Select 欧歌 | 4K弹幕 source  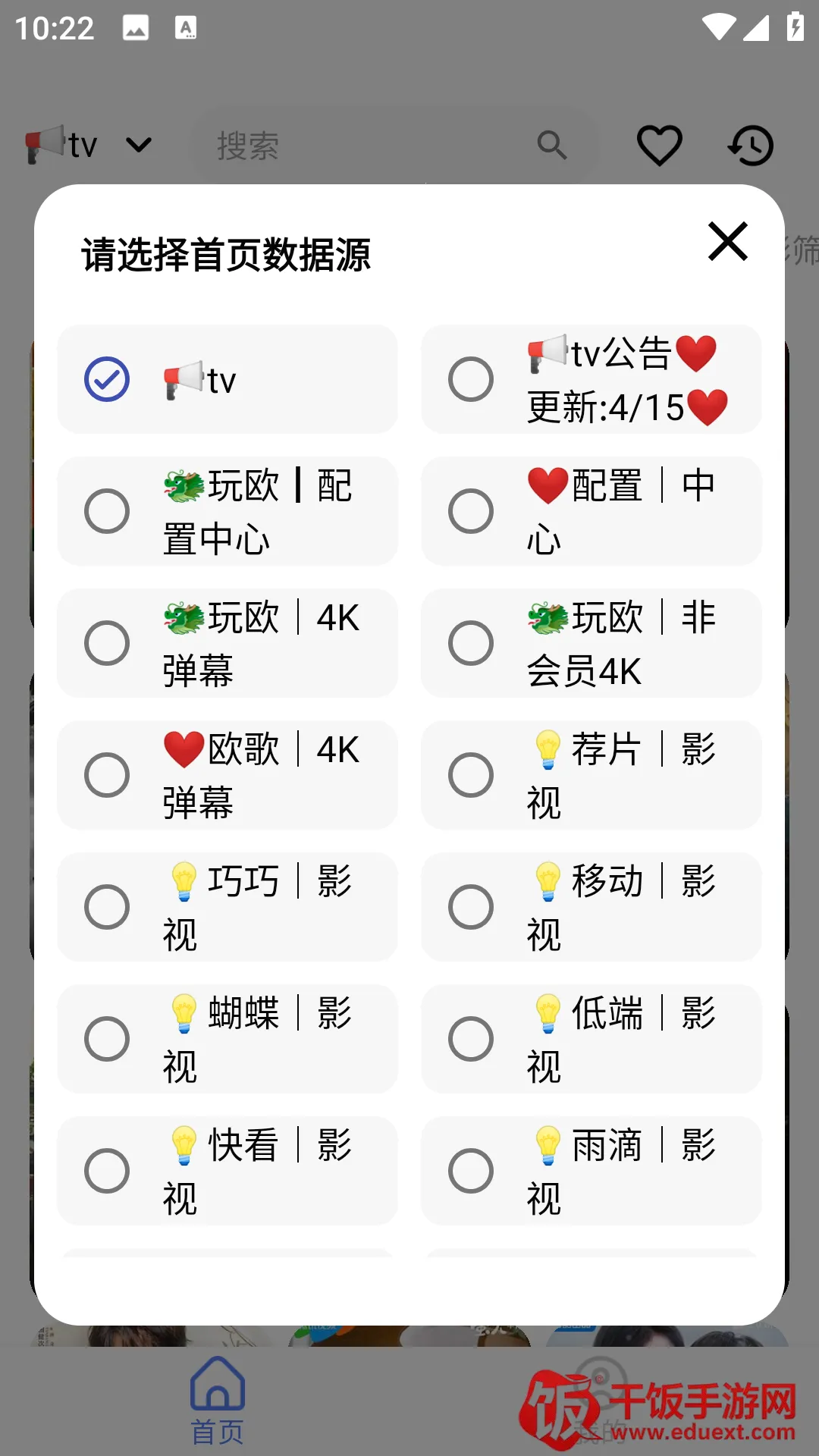[227, 775]
